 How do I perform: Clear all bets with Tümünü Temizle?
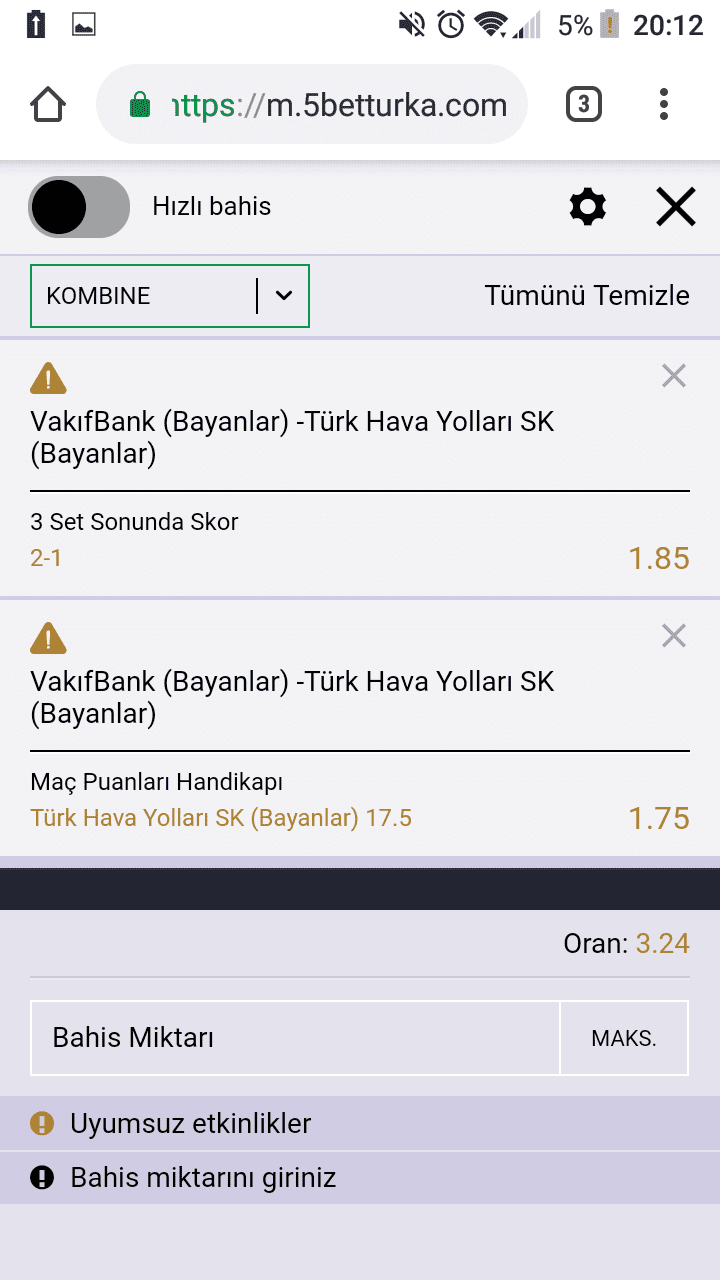[587, 296]
